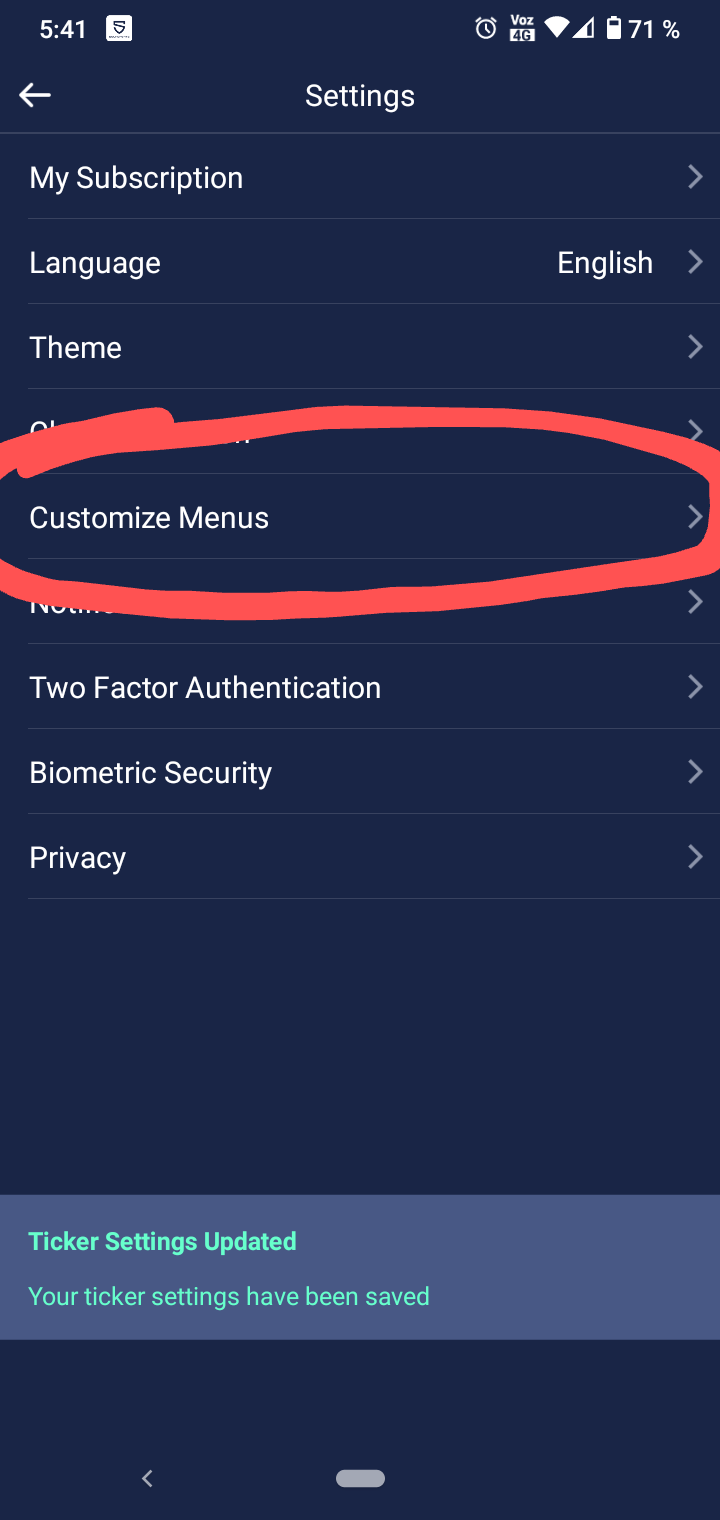Open Biometric Security settings
Viewport: 720px width, 1520px height.
click(360, 772)
